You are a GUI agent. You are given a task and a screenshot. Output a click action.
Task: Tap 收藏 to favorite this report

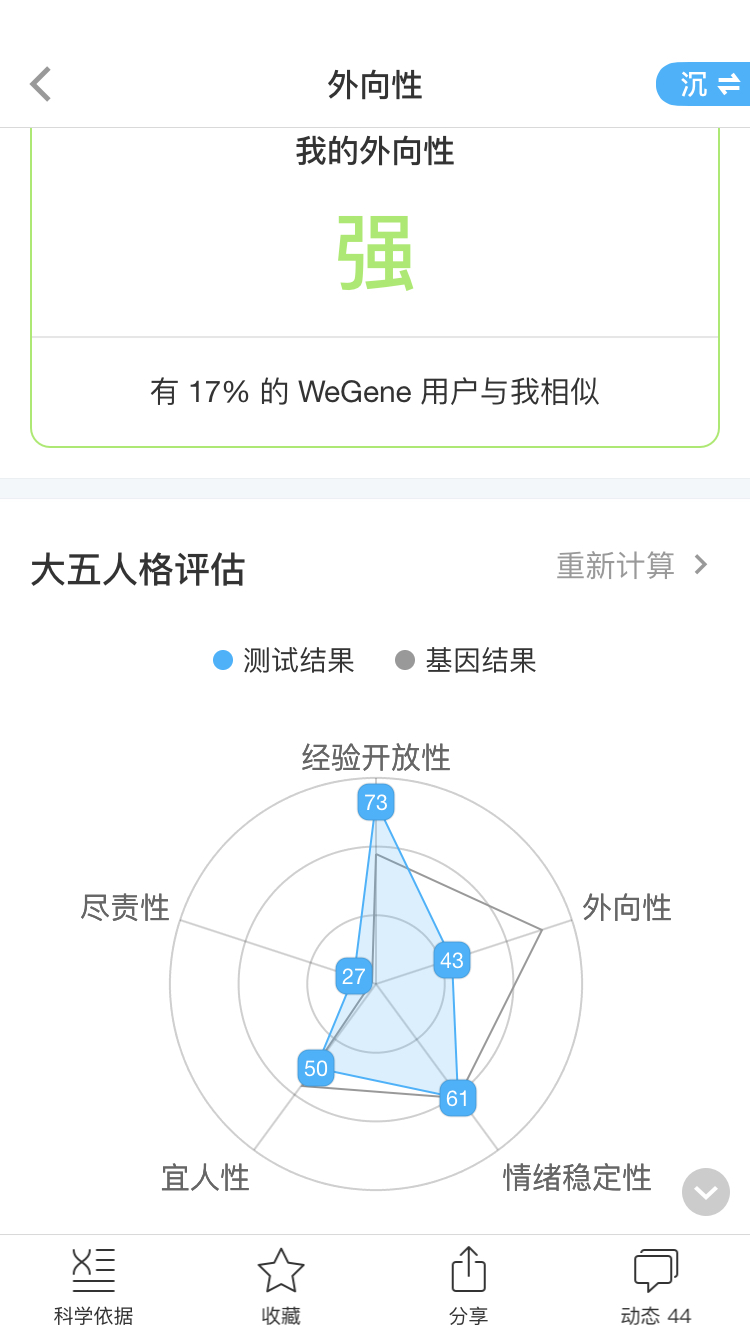[x=281, y=1286]
